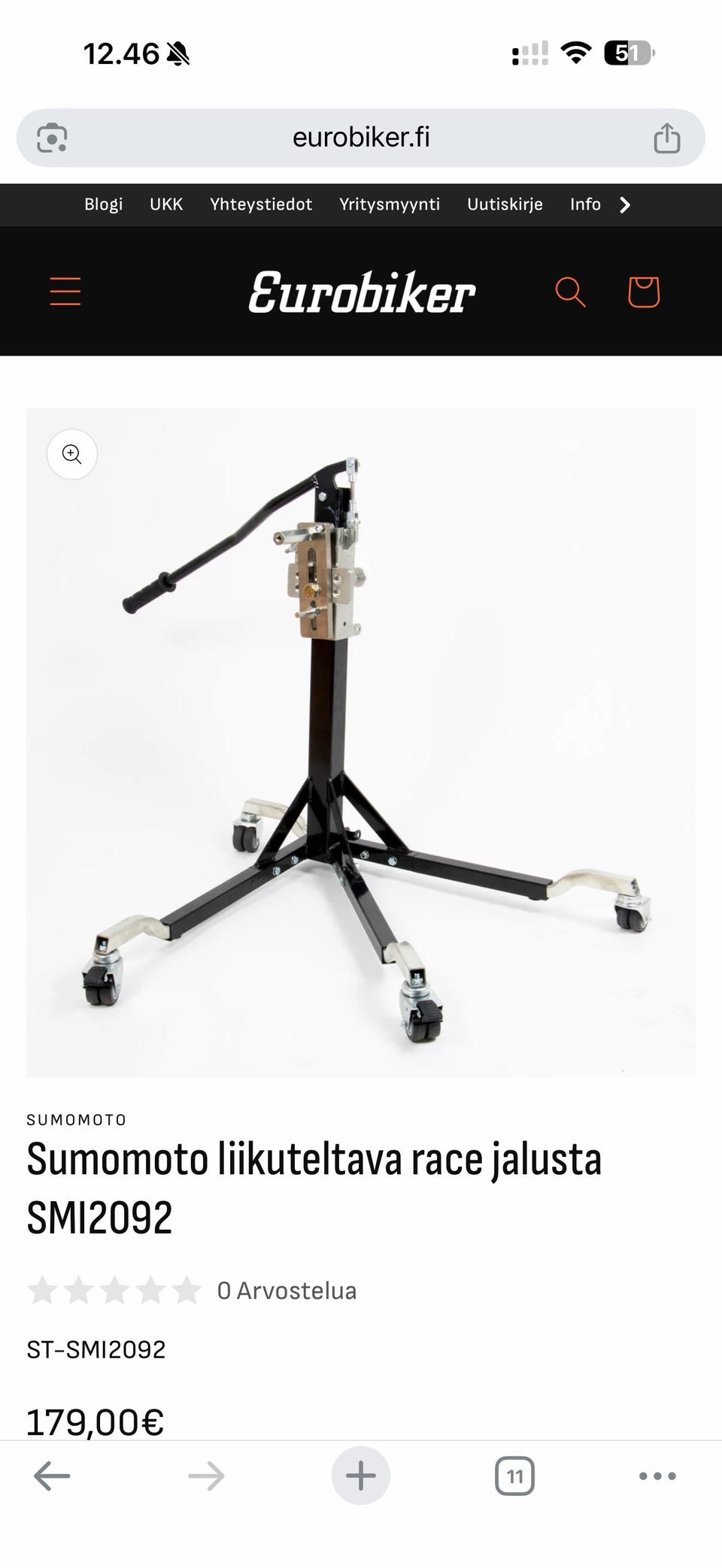Open the shopping cart
Screen dimensions: 722x1568
[x=644, y=292]
